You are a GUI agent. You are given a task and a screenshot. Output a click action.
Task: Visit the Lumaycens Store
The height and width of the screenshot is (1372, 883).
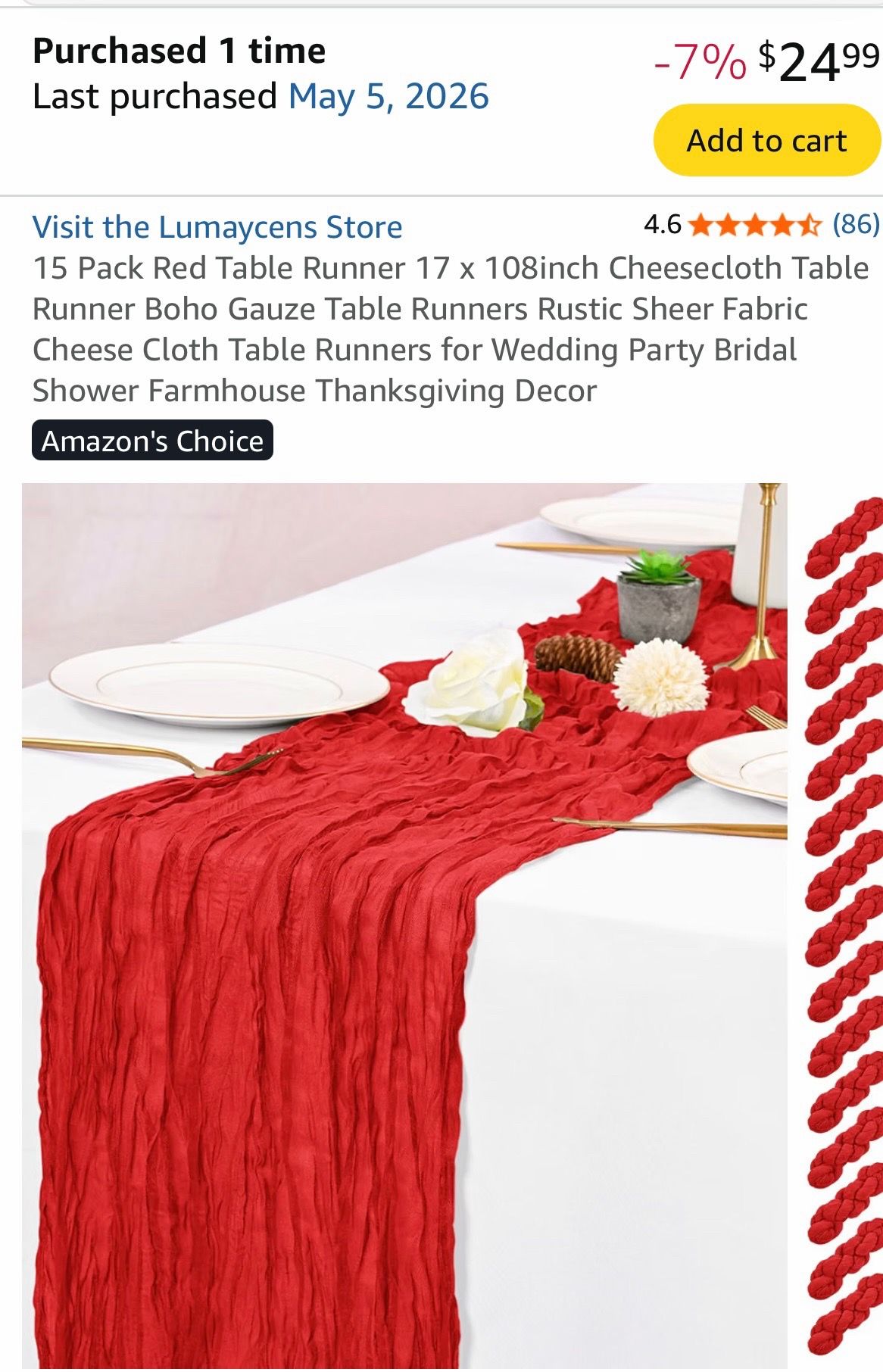pos(217,227)
